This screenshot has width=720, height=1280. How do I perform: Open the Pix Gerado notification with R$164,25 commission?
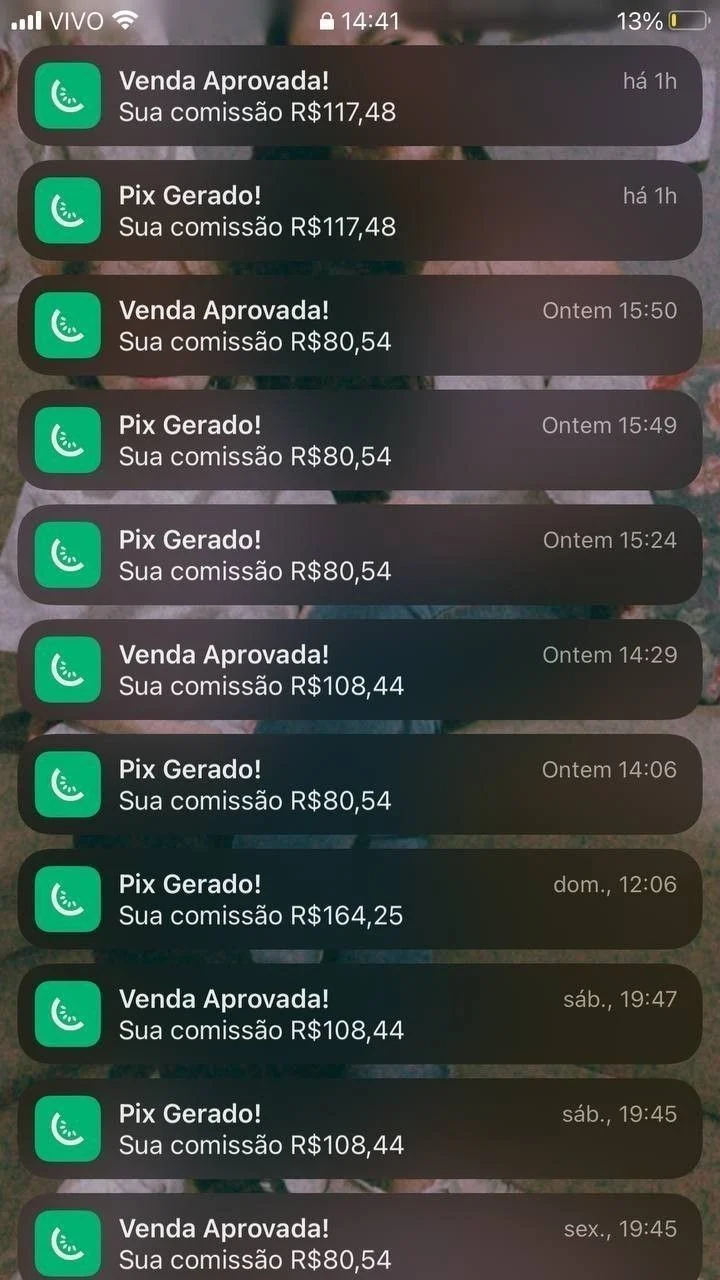360,899
